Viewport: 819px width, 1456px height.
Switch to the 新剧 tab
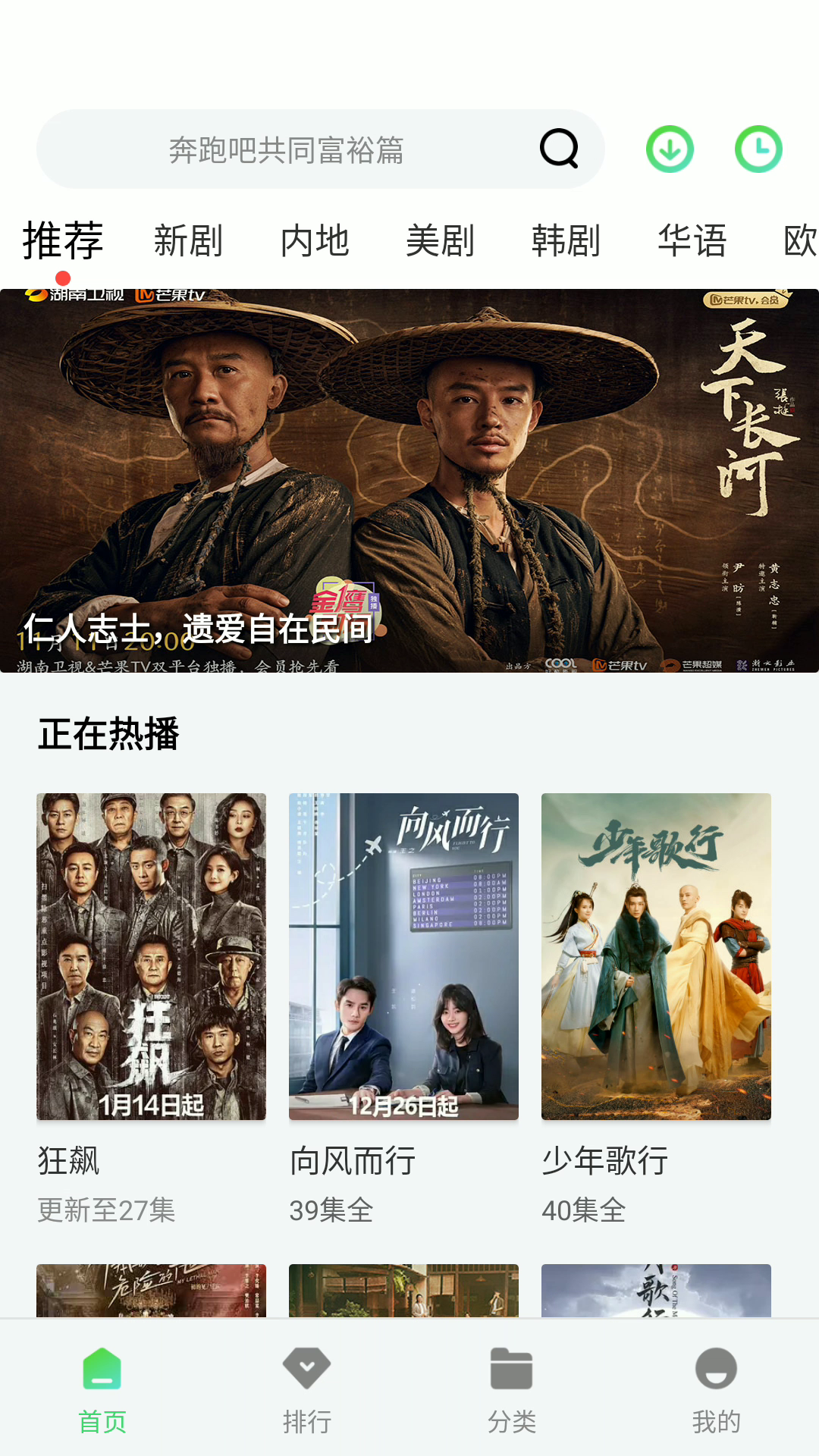tap(188, 241)
